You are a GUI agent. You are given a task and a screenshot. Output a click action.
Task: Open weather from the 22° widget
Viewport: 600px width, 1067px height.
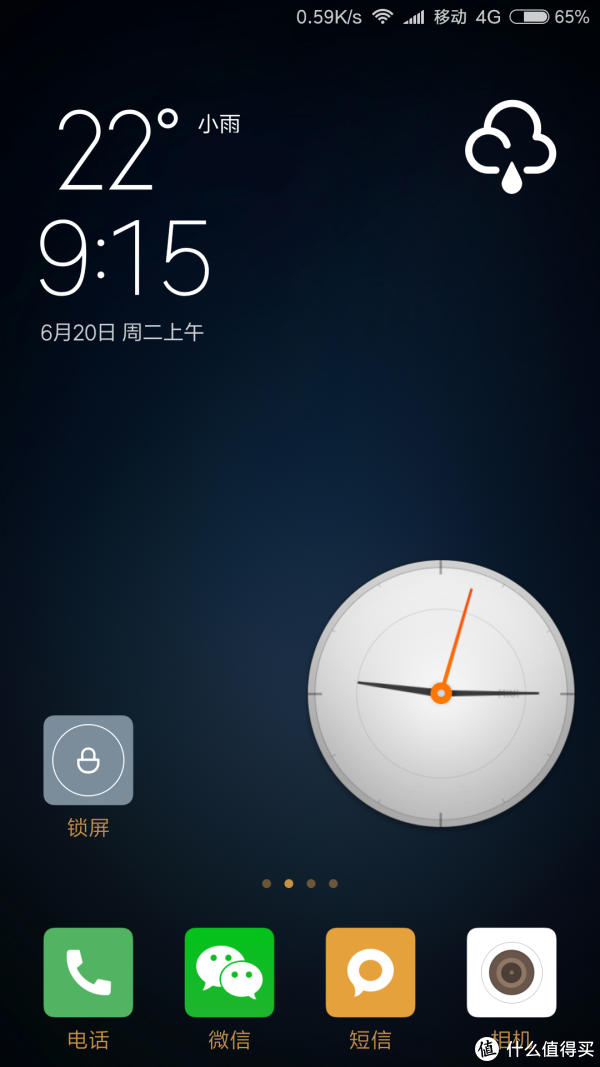tap(118, 150)
